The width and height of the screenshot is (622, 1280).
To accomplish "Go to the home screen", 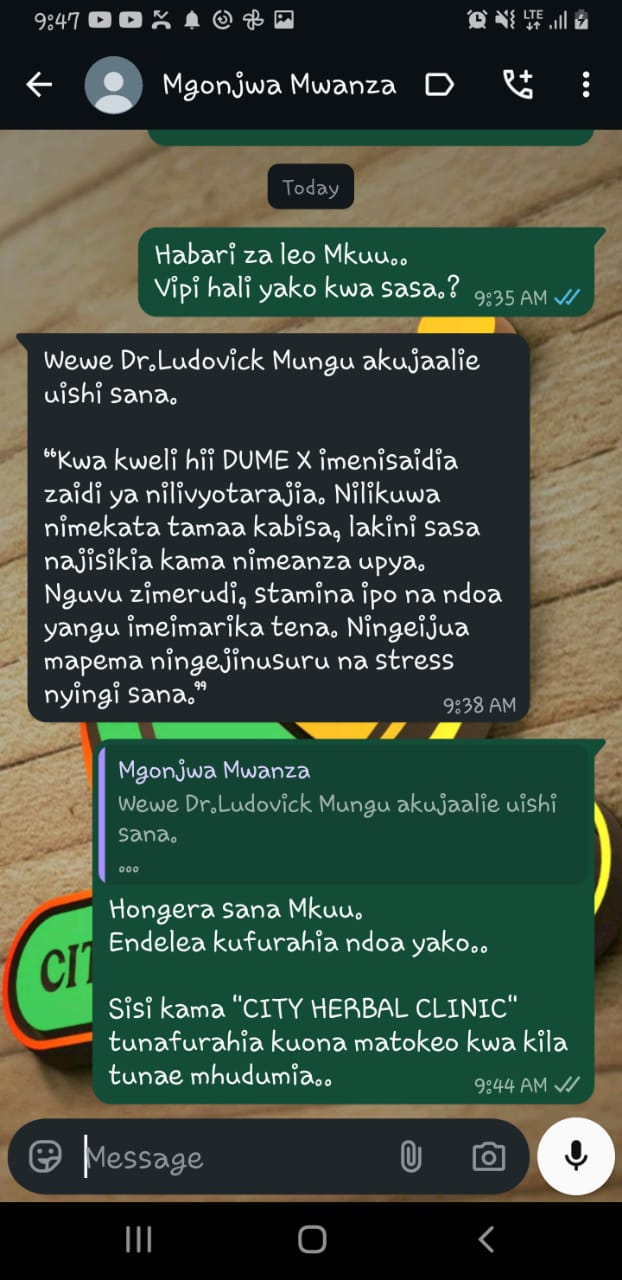I will point(312,1240).
